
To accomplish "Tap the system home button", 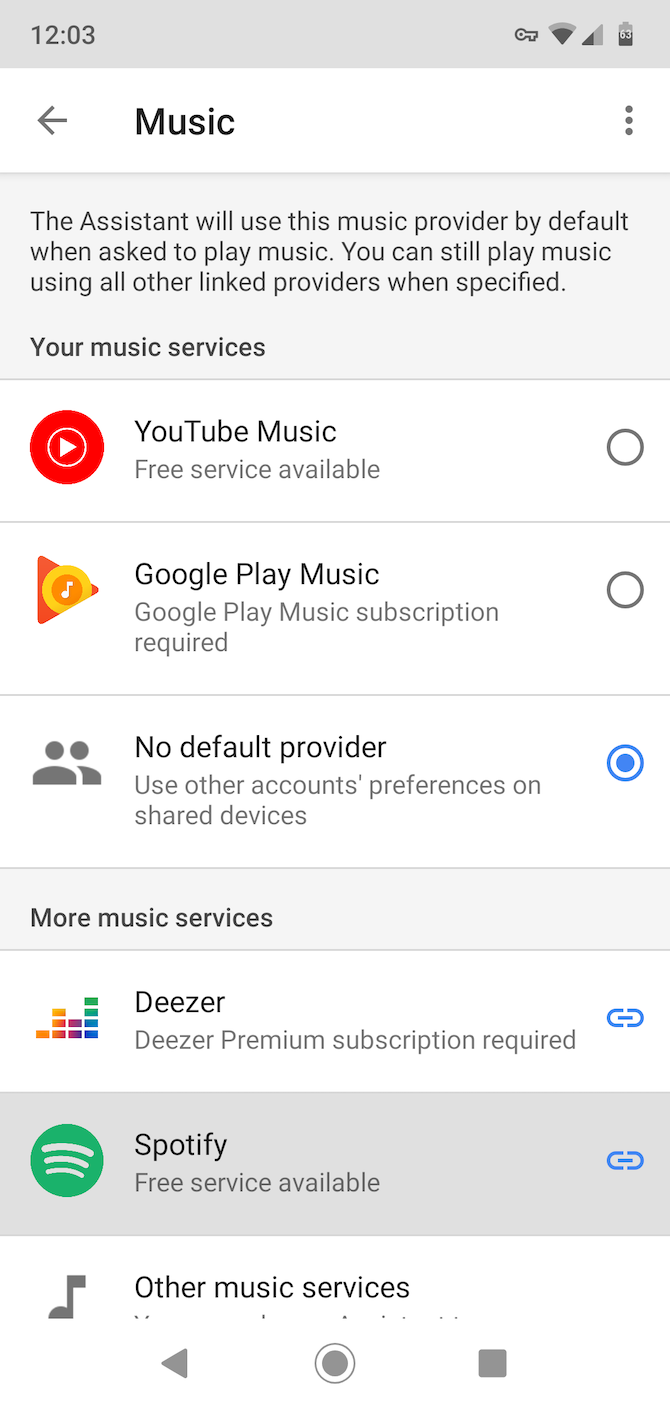I will pyautogui.click(x=335, y=1363).
